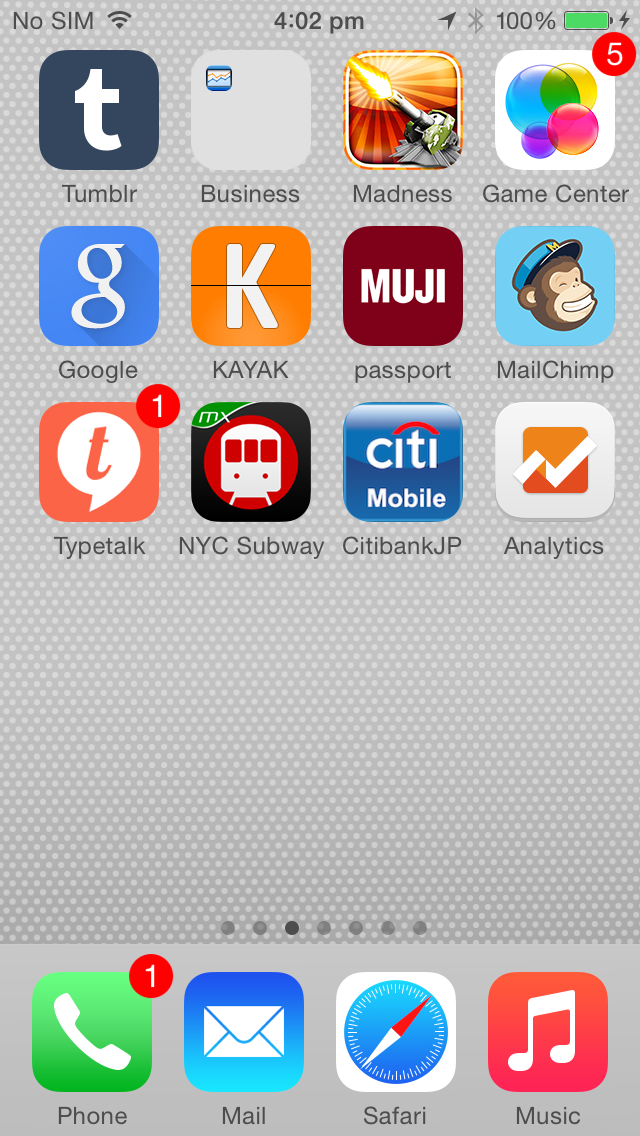Screen dimensions: 640x1136
Task: Tap the home screen page indicator dots
Action: click(324, 927)
